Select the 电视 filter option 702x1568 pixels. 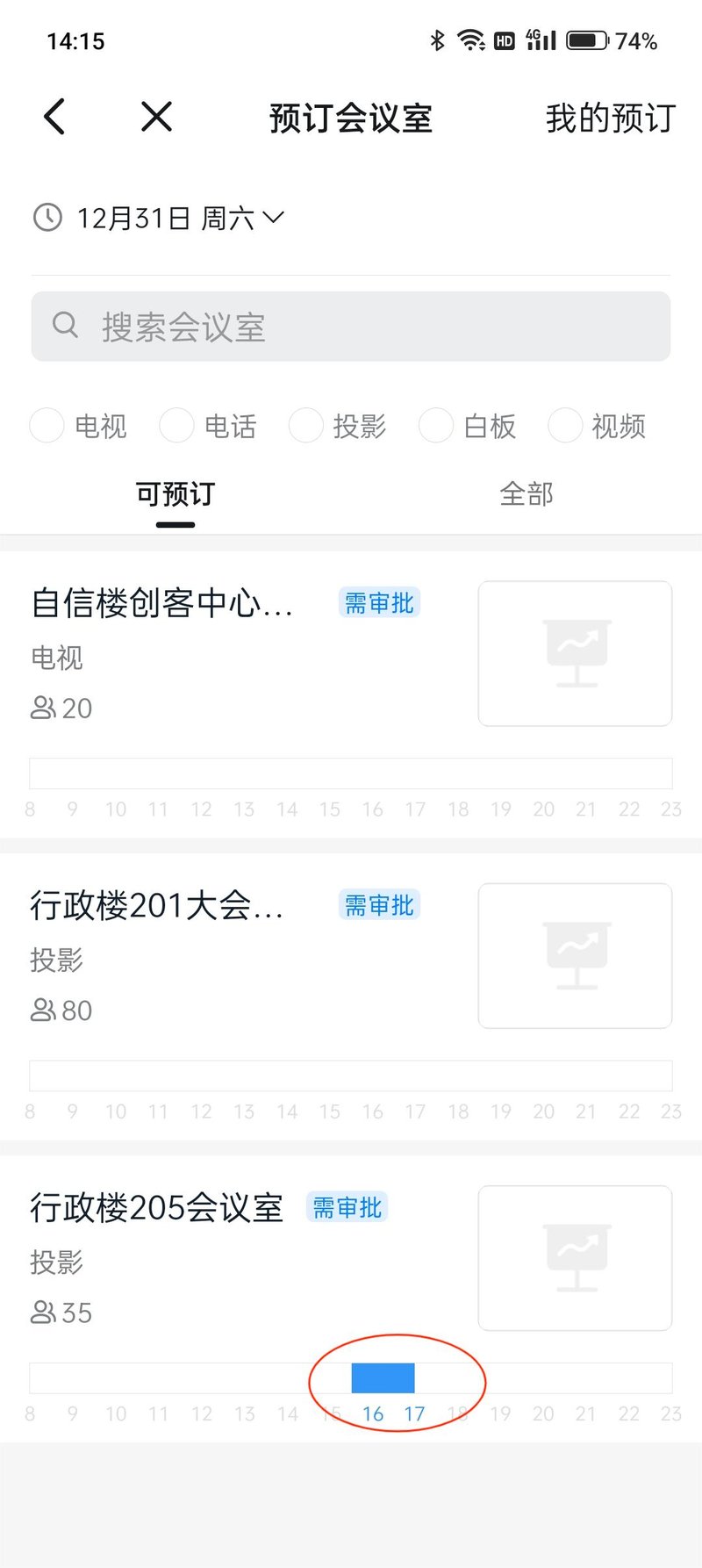[x=47, y=426]
